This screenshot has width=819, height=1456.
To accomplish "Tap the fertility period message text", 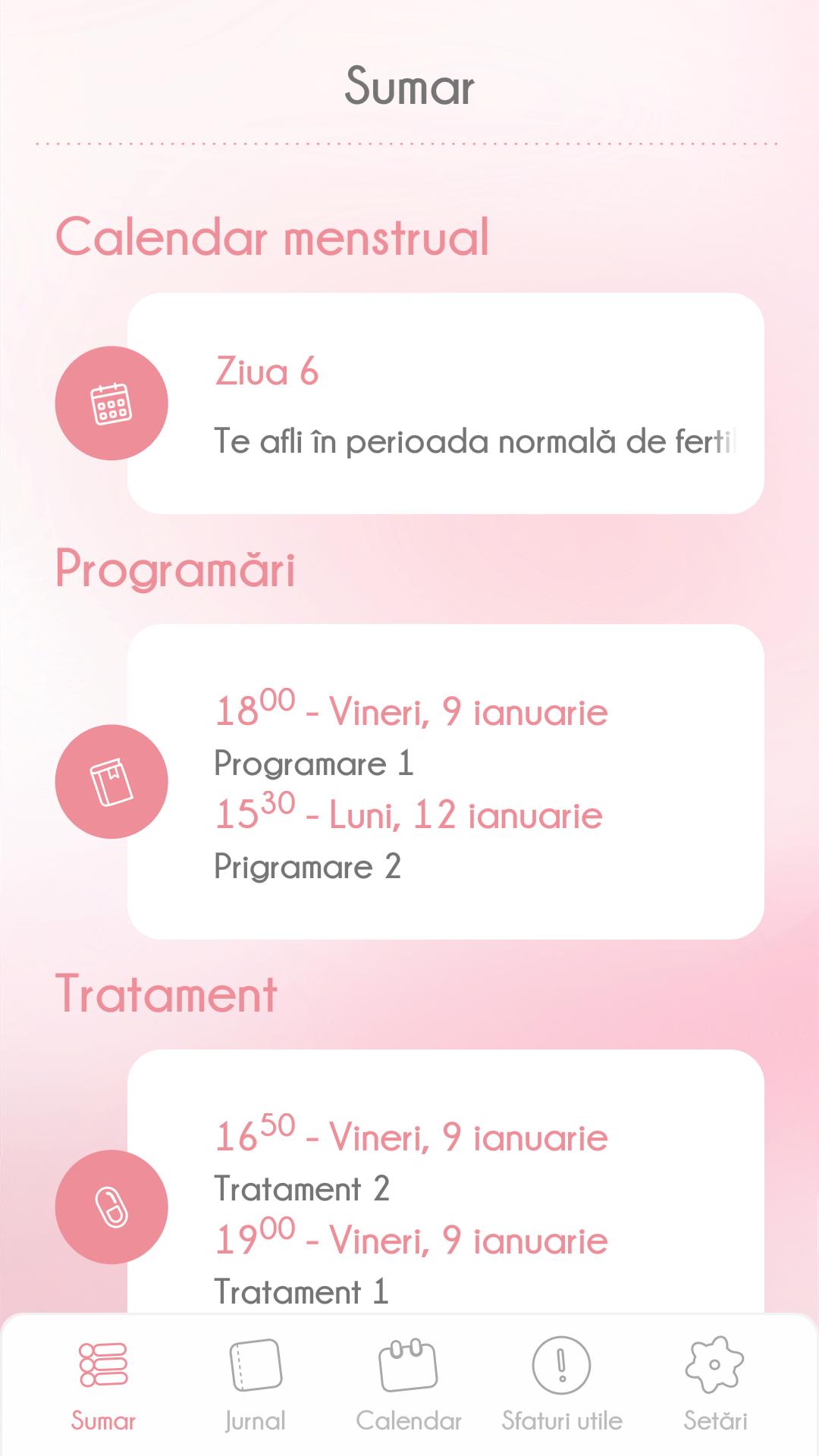I will pyautogui.click(x=476, y=440).
